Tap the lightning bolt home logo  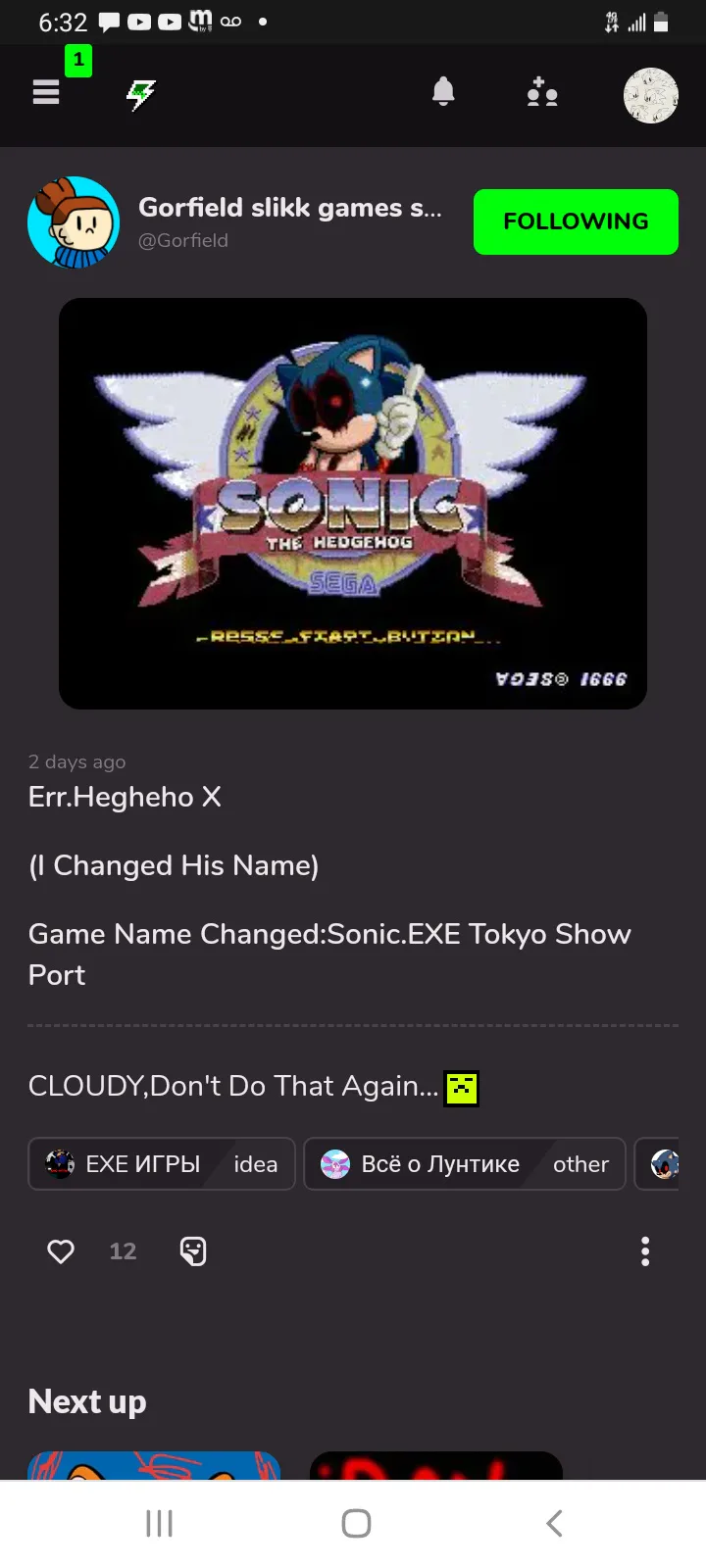coord(141,94)
